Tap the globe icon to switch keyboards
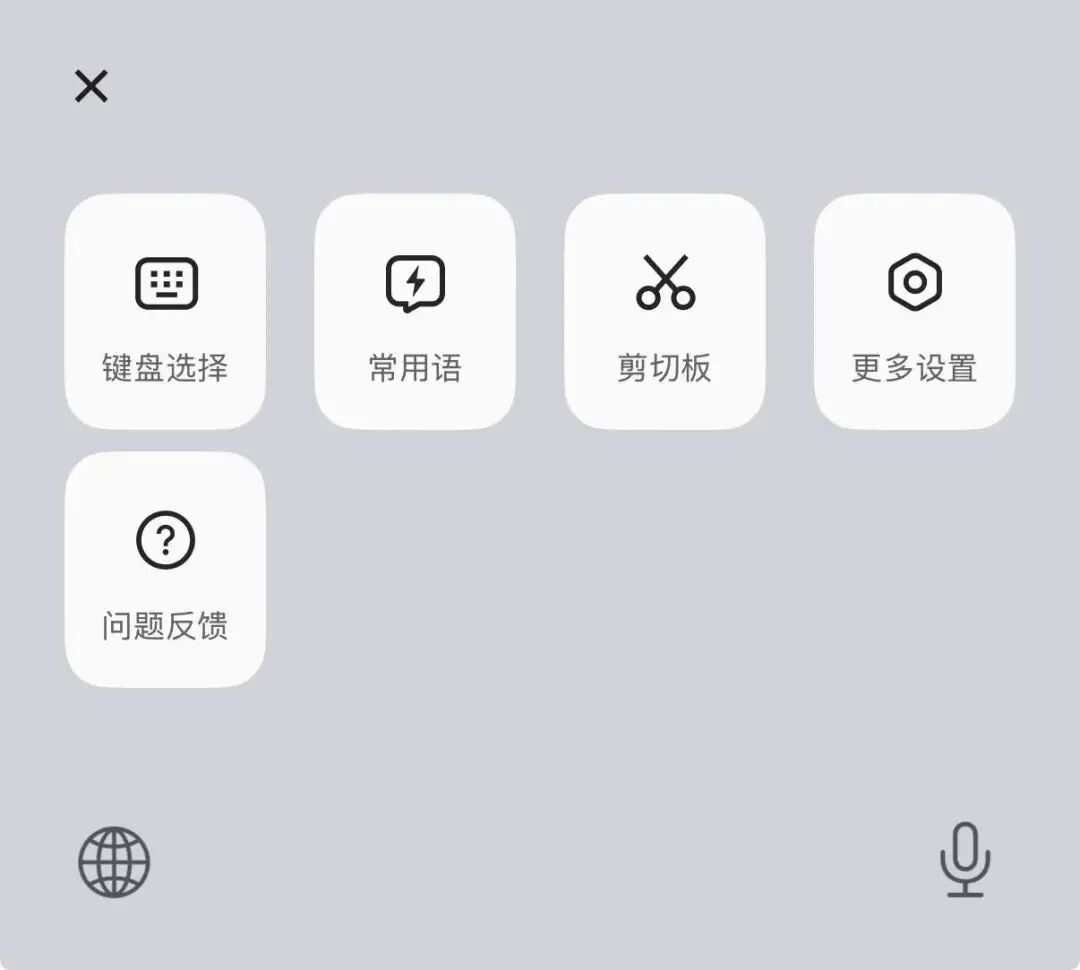The width and height of the screenshot is (1080, 970). click(114, 861)
